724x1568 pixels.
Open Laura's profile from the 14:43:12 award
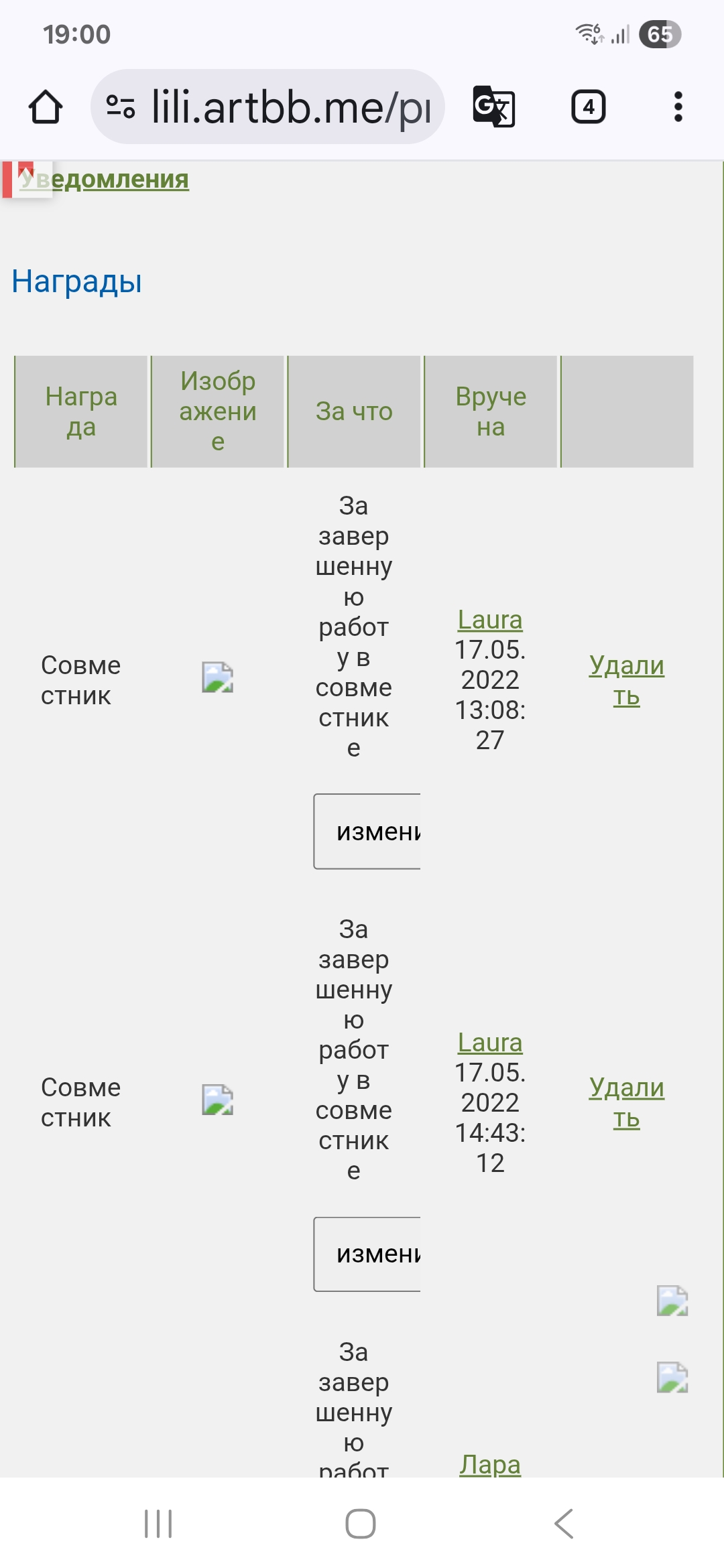tap(490, 1043)
